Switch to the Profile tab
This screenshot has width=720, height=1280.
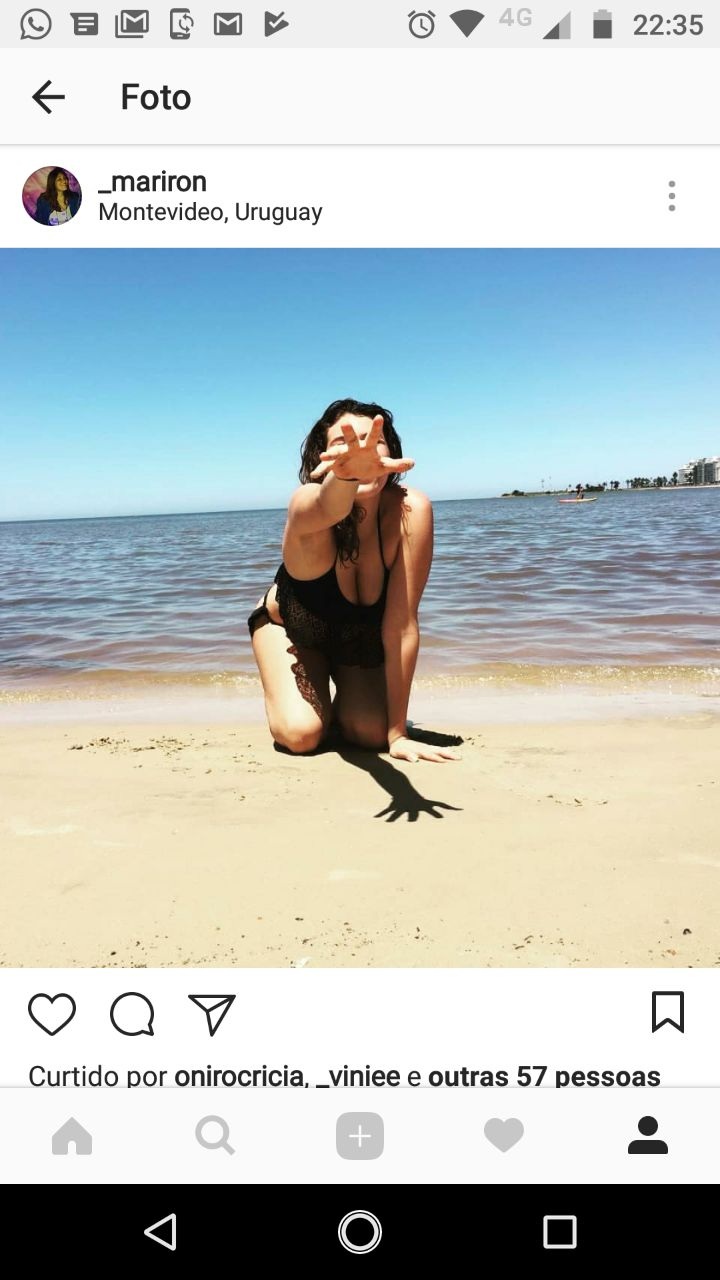pos(648,1136)
